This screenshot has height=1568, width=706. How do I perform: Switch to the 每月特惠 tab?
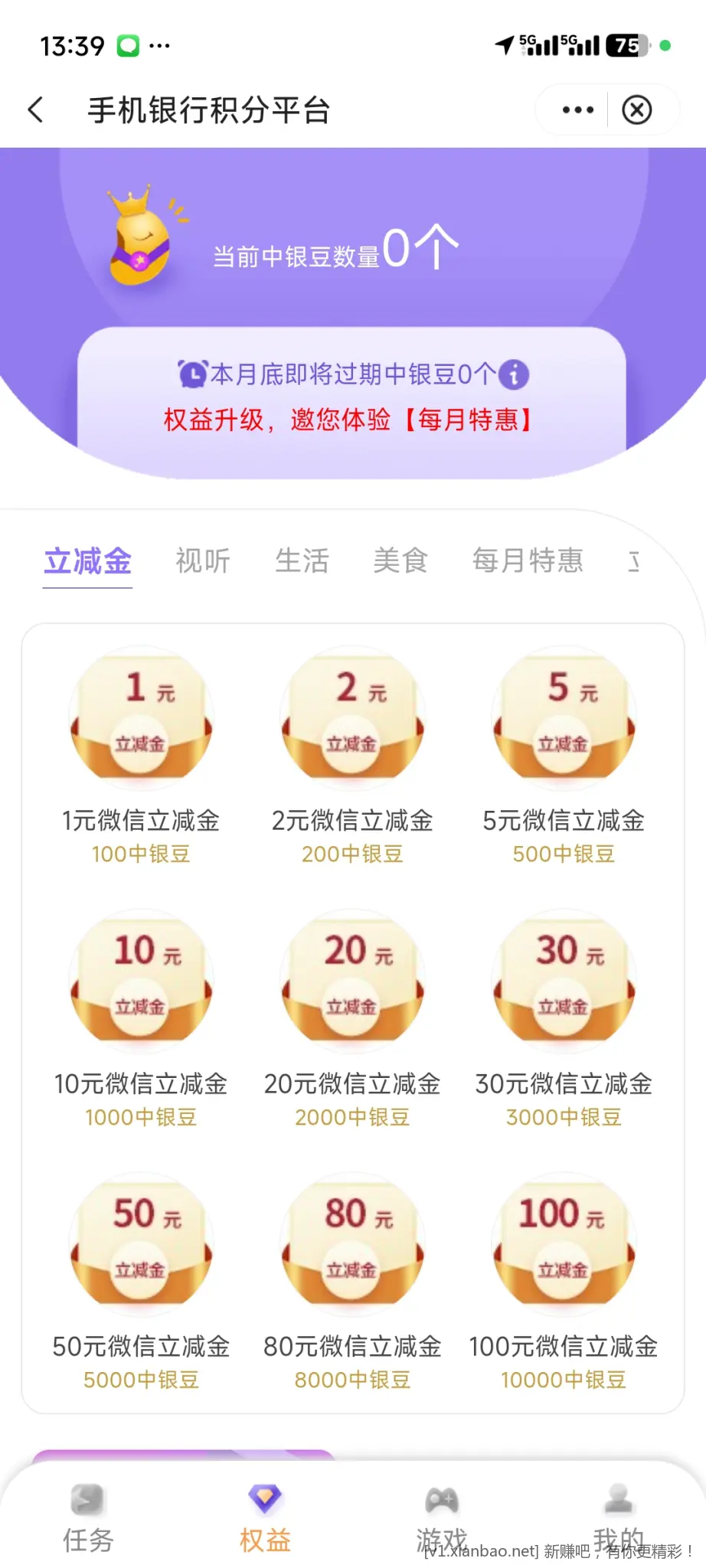528,560
